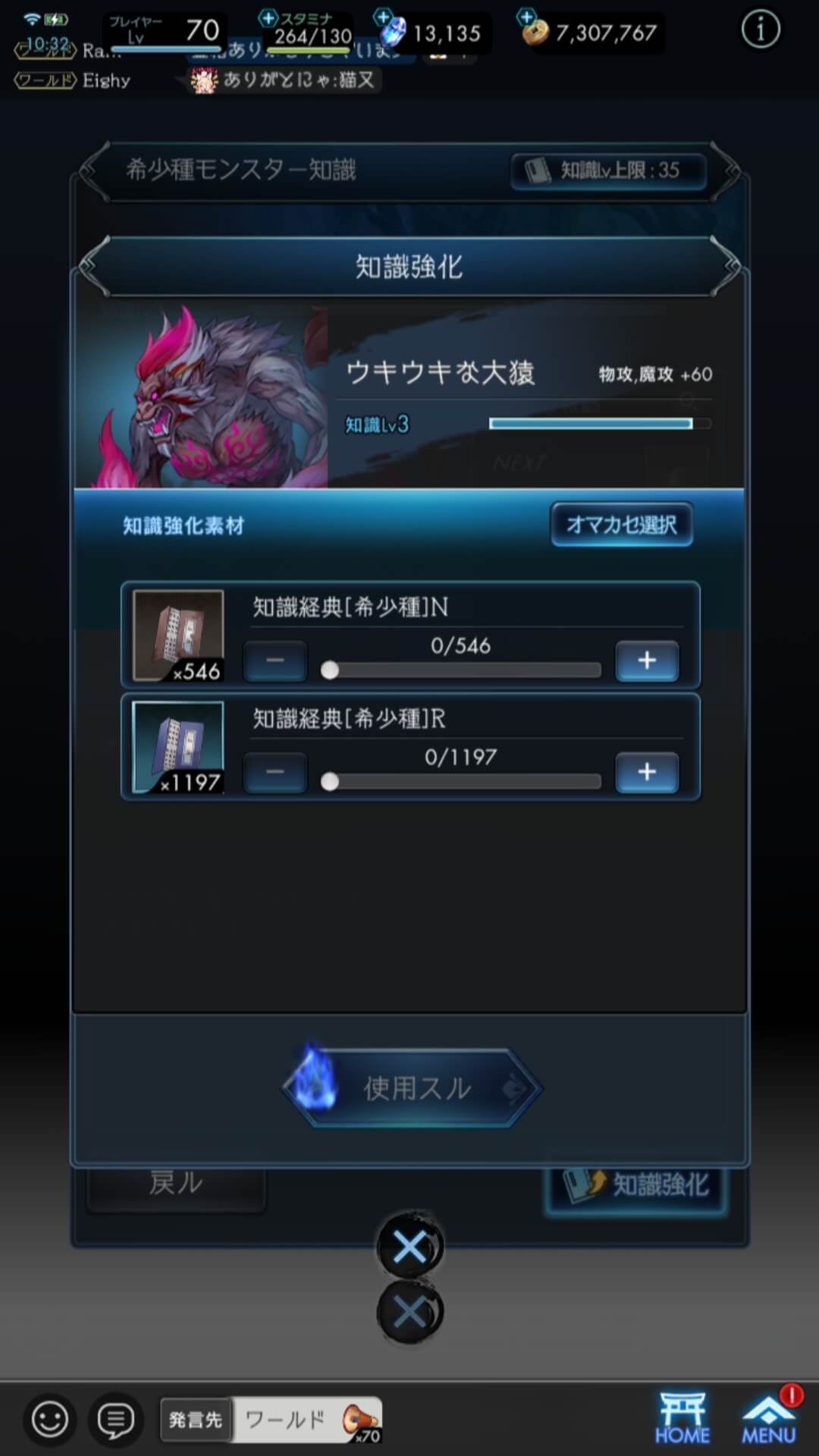The image size is (819, 1456).
Task: Add coins with the plus icon
Action: [526, 17]
